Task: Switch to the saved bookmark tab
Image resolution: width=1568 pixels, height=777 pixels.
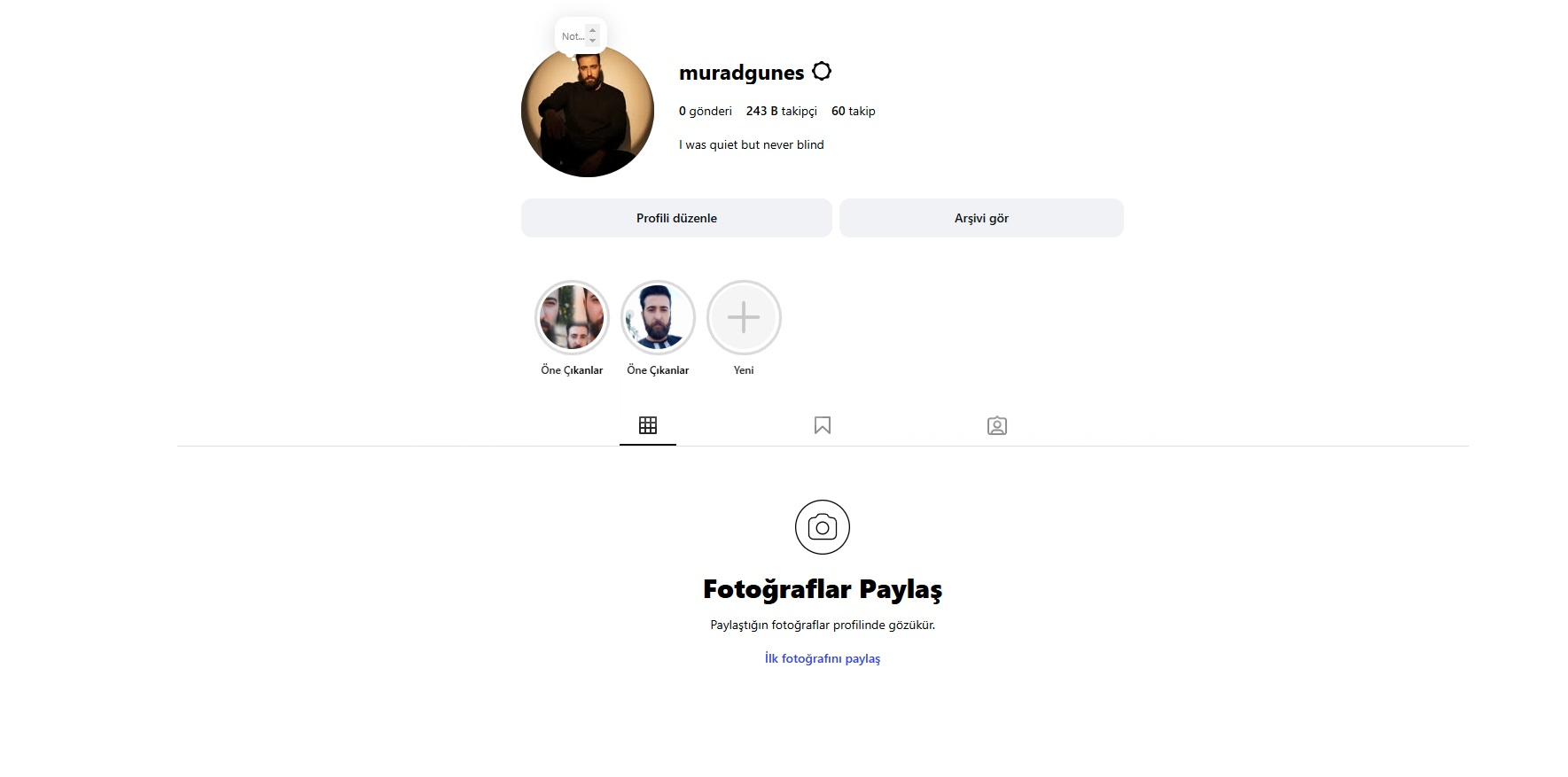Action: (x=823, y=425)
